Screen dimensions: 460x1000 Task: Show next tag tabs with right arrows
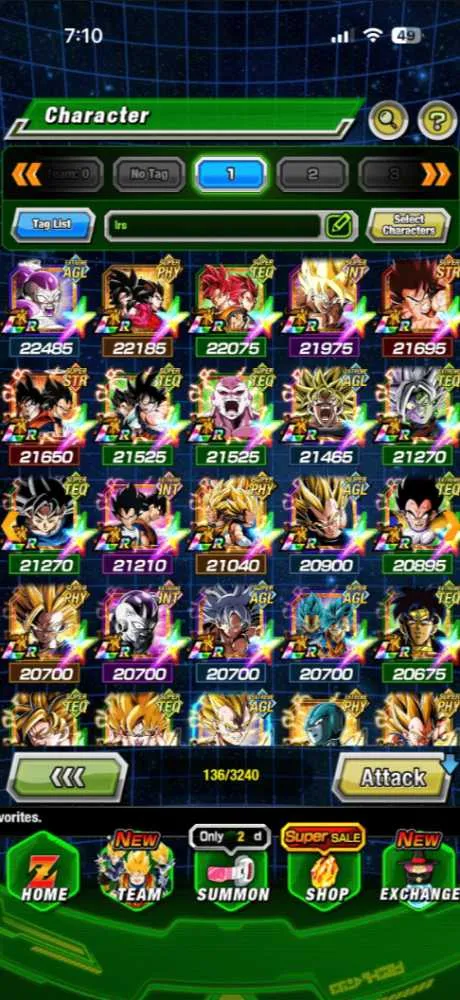tap(436, 174)
